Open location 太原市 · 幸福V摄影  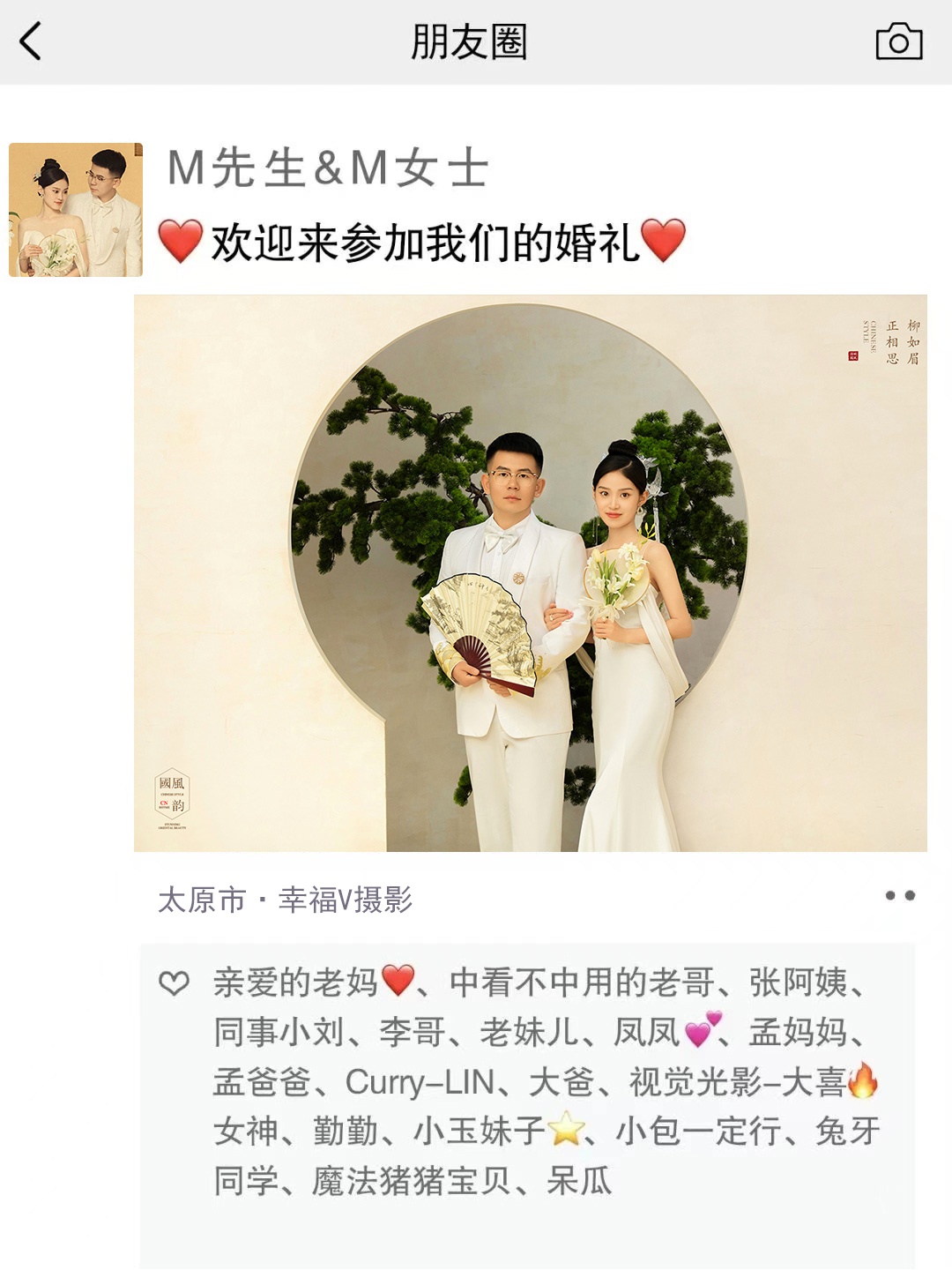(285, 900)
